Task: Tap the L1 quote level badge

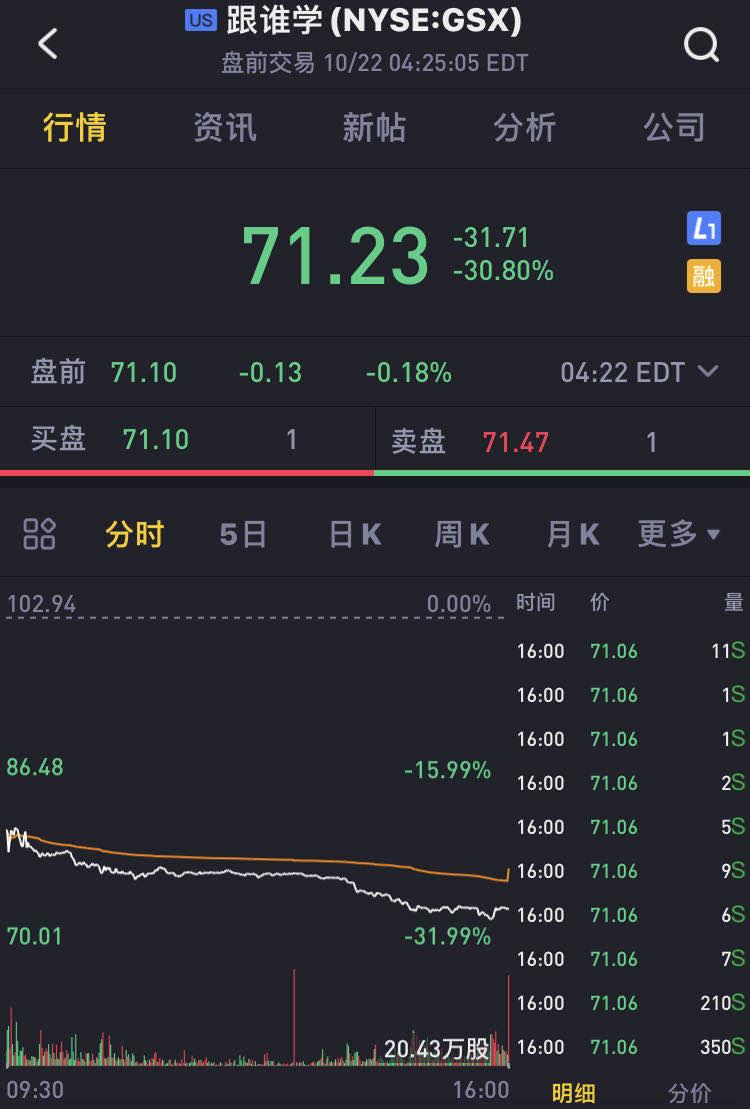Action: click(704, 229)
